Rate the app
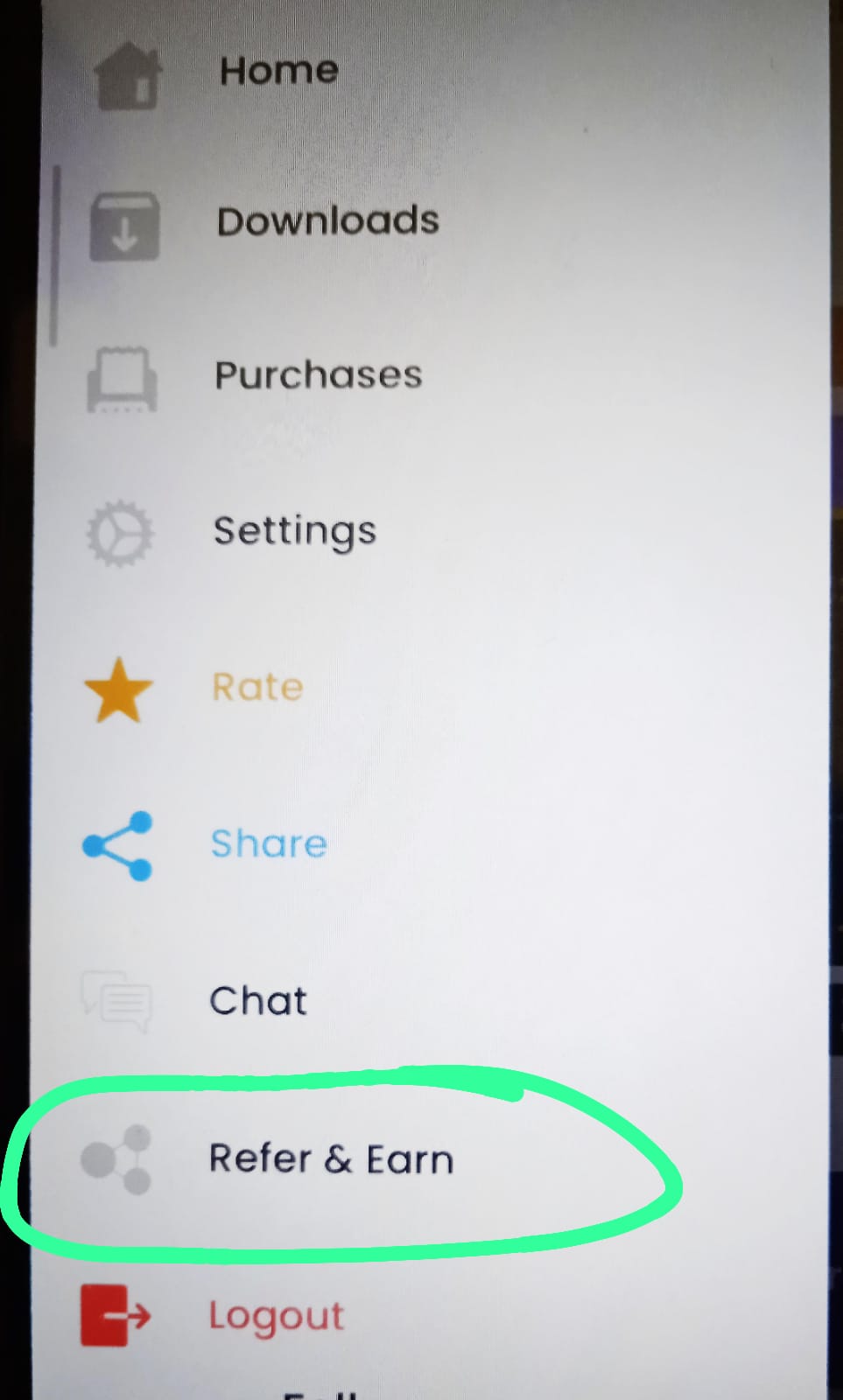Image resolution: width=843 pixels, height=1400 pixels. (257, 688)
